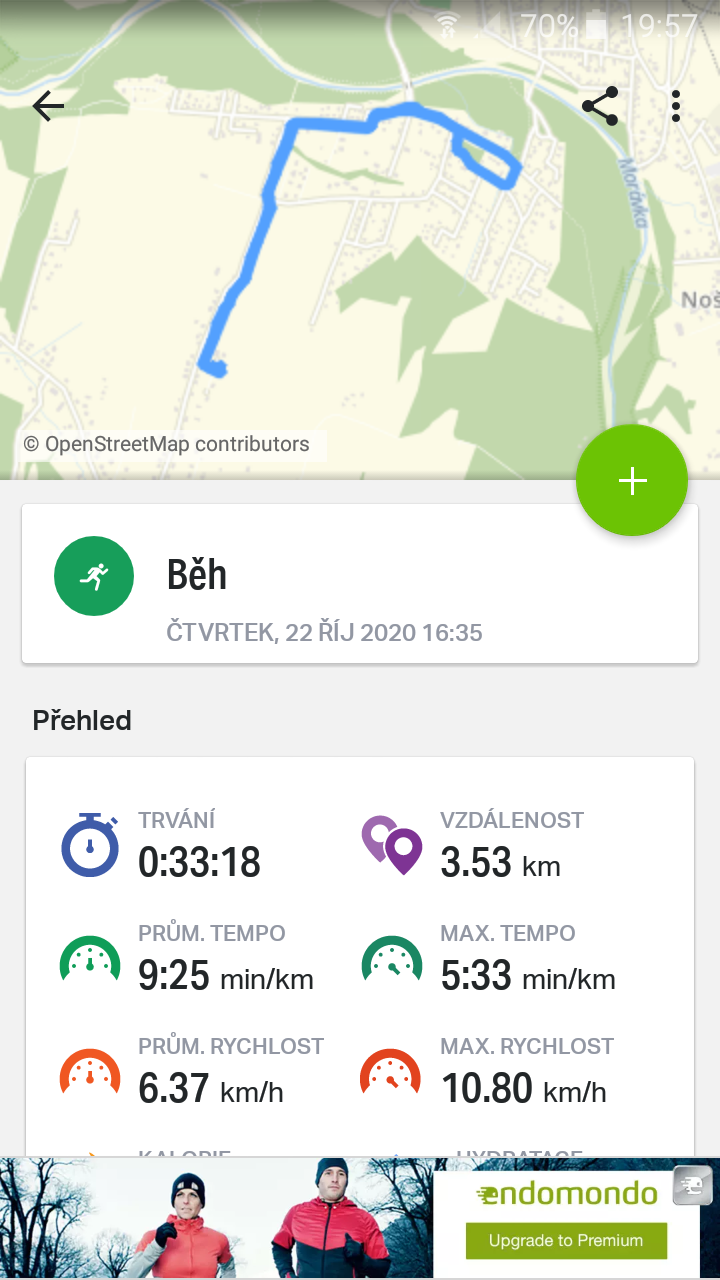
Task: Tap the Upgrade to Premium button
Action: point(566,1240)
